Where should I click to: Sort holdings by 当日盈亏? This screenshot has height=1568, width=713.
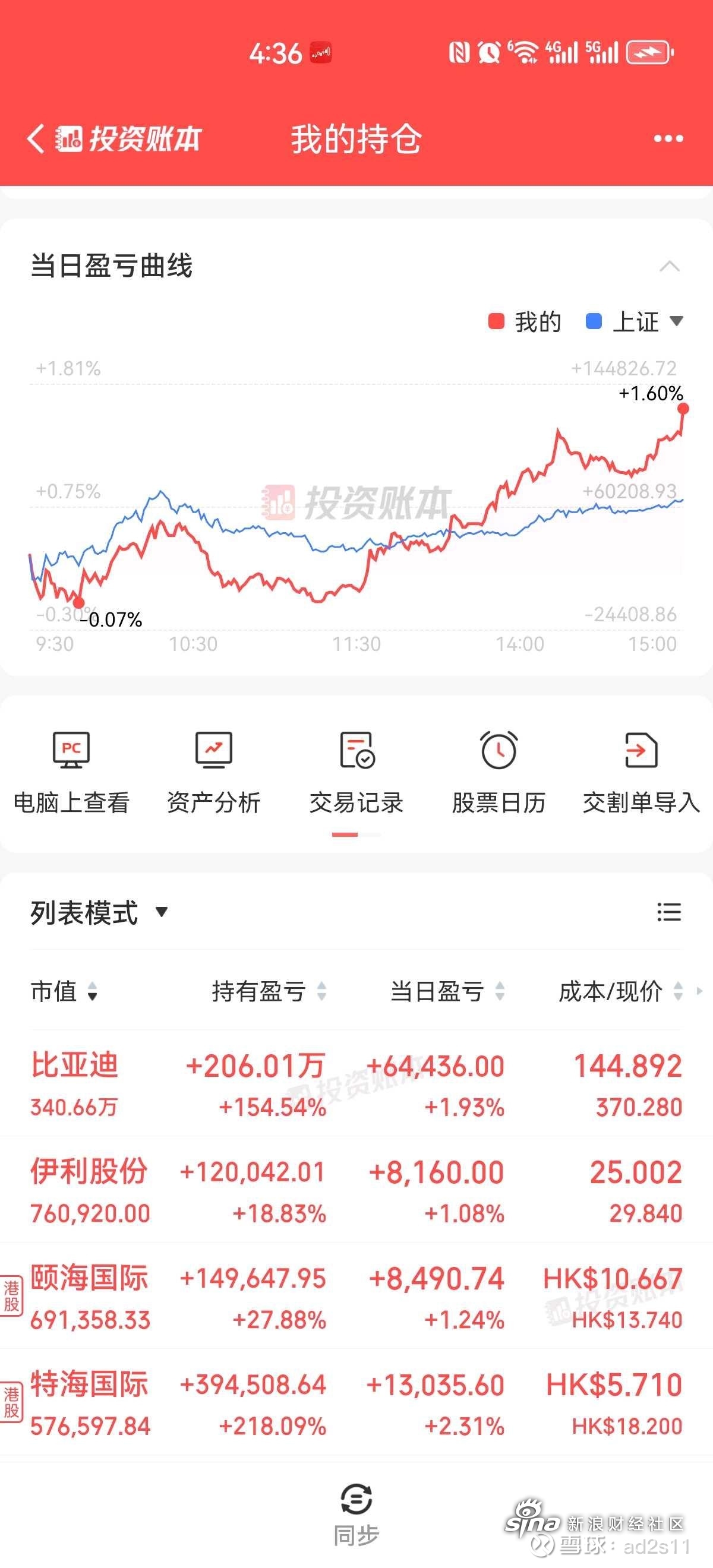click(x=447, y=991)
